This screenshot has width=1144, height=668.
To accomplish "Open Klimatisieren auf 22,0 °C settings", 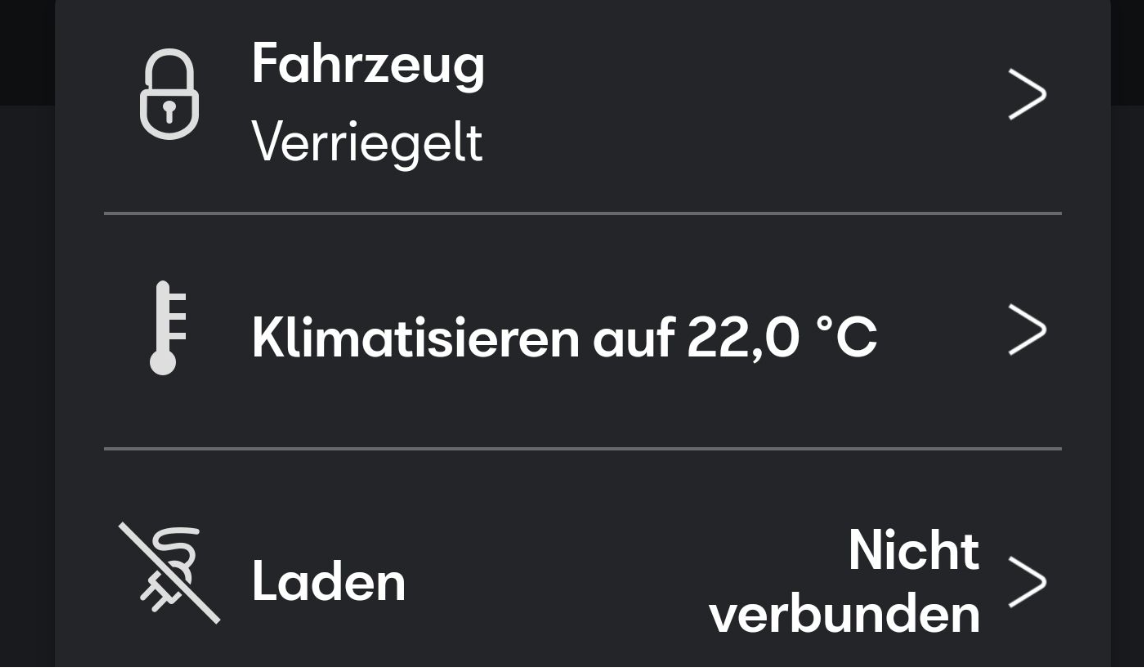I will [580, 335].
